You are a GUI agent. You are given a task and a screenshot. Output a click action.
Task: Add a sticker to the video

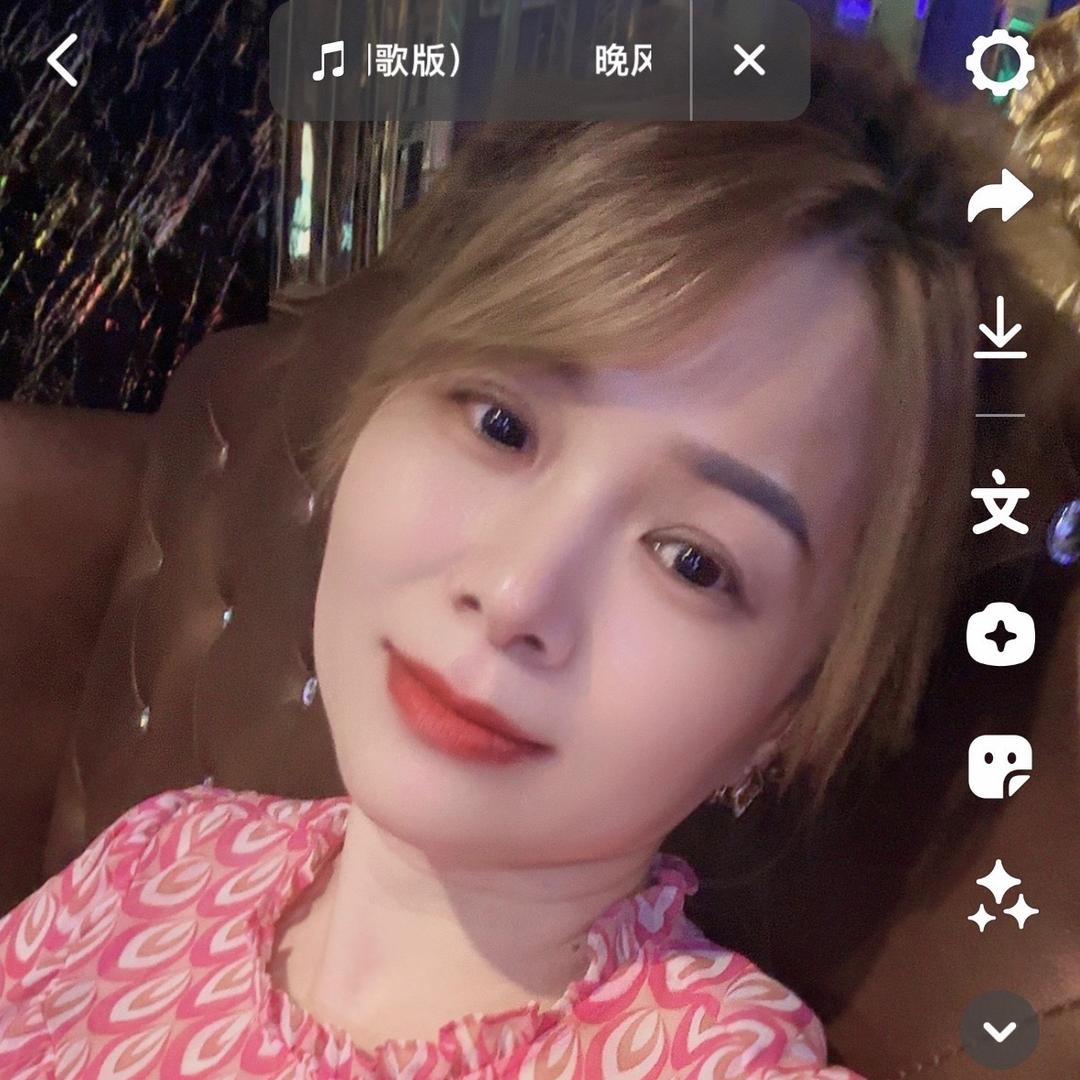click(x=1000, y=767)
